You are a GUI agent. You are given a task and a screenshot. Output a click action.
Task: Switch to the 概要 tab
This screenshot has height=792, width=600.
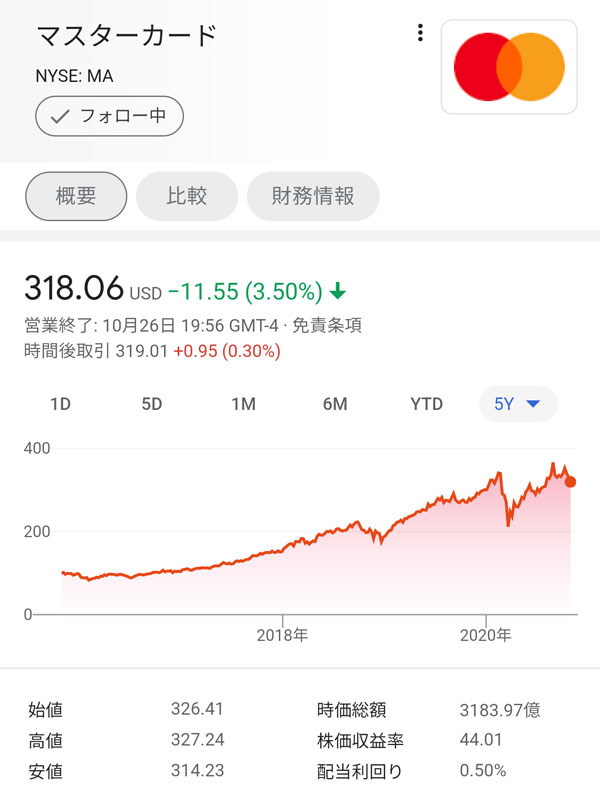coord(76,196)
